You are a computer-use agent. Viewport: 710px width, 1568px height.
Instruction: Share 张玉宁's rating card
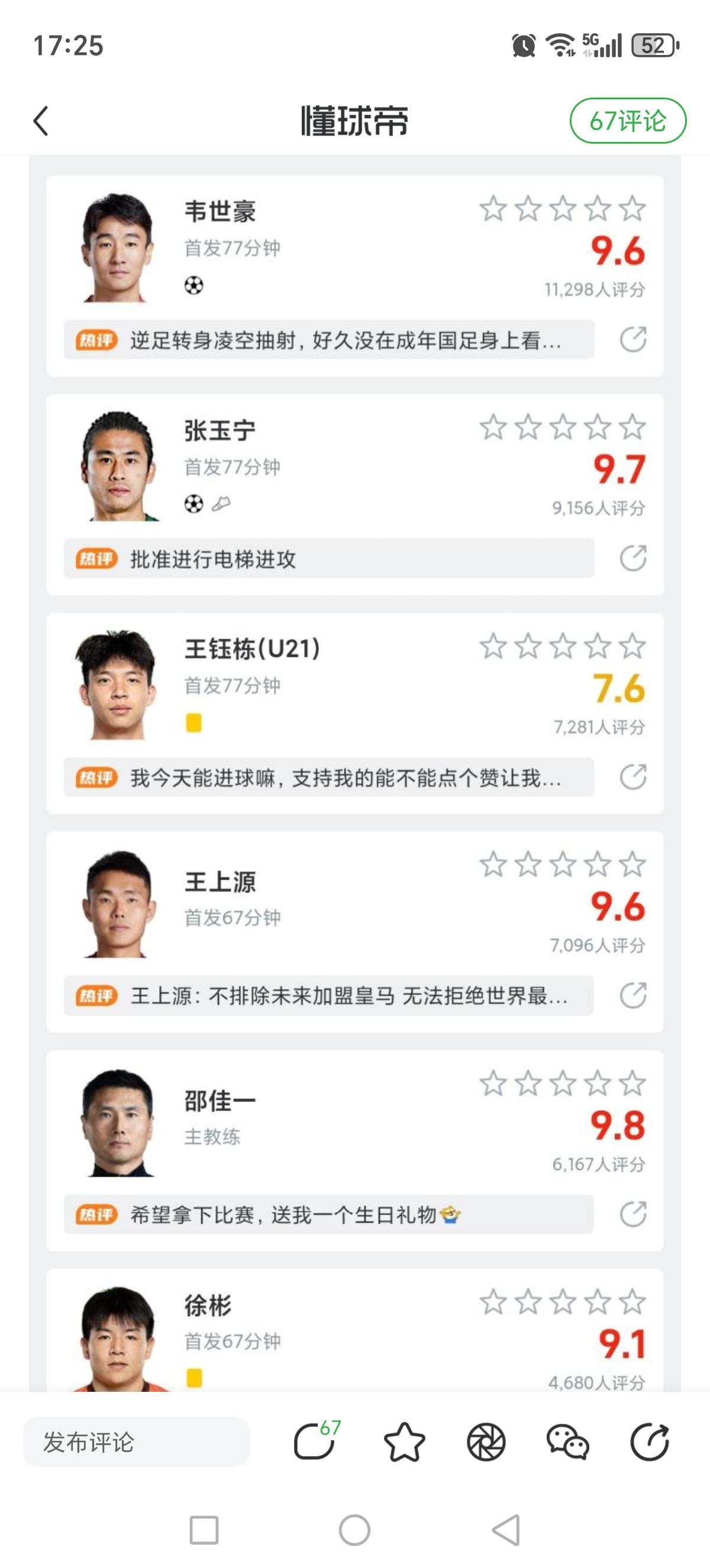[x=634, y=558]
